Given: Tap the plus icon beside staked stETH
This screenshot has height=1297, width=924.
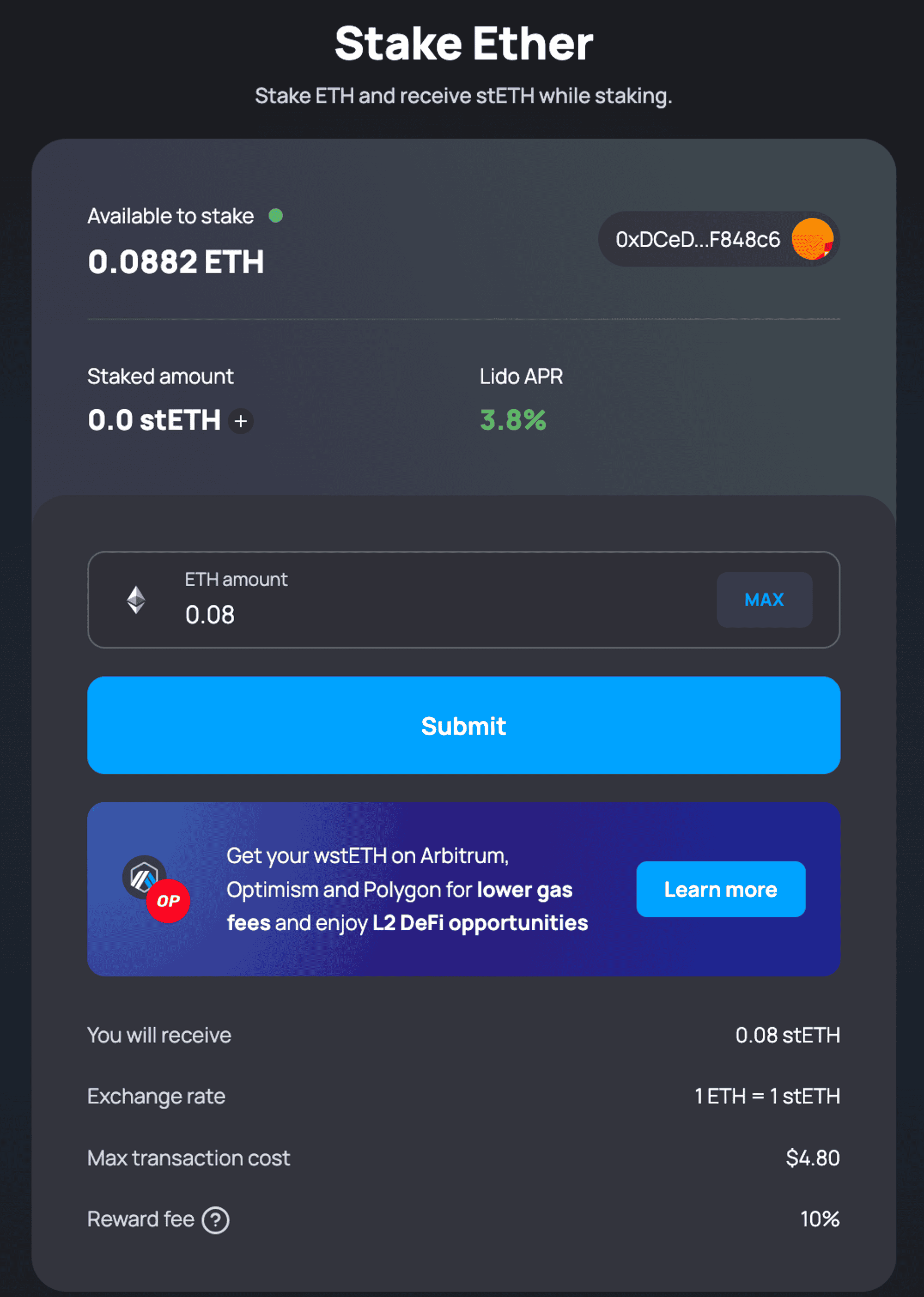Looking at the screenshot, I should [x=241, y=422].
